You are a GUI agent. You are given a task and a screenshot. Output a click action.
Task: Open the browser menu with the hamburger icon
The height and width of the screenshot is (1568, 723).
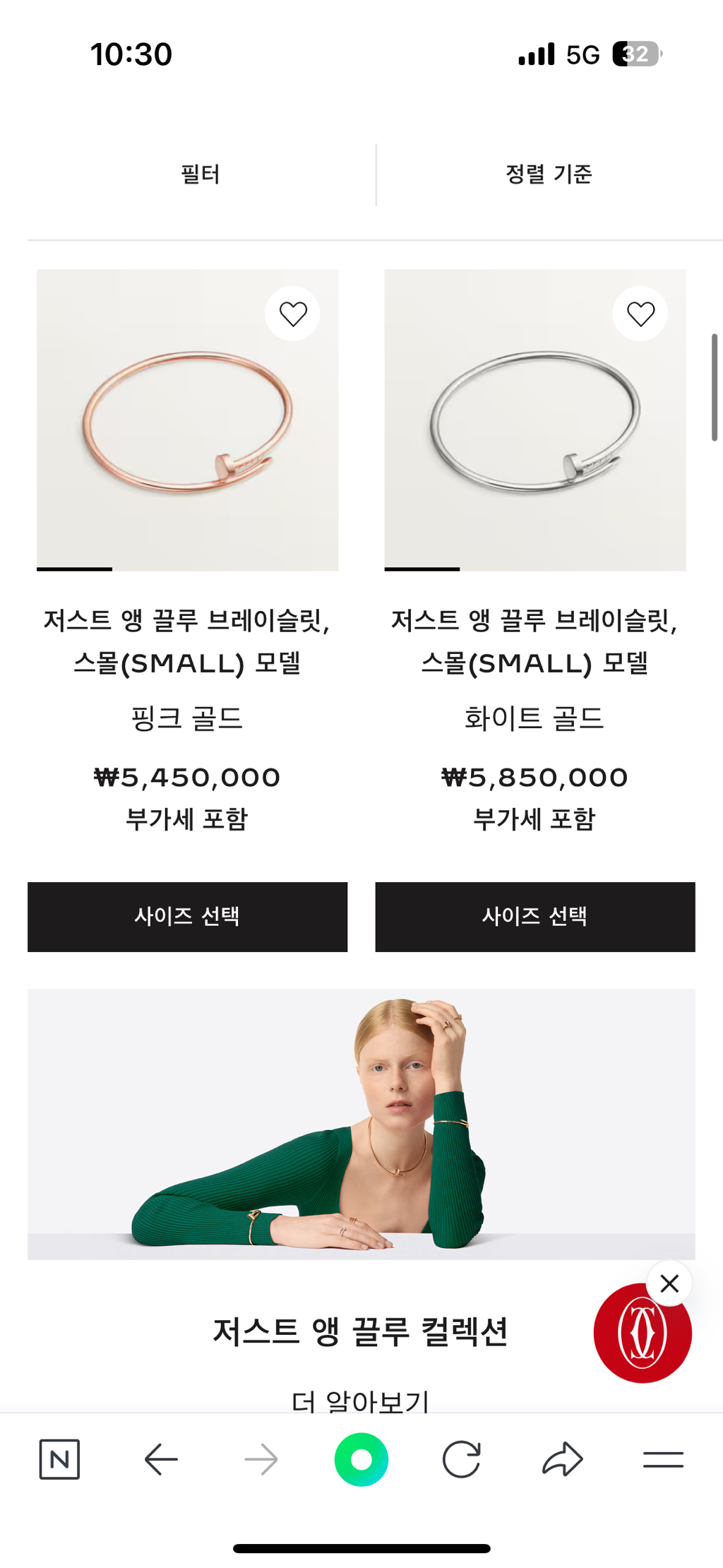pos(663,1460)
